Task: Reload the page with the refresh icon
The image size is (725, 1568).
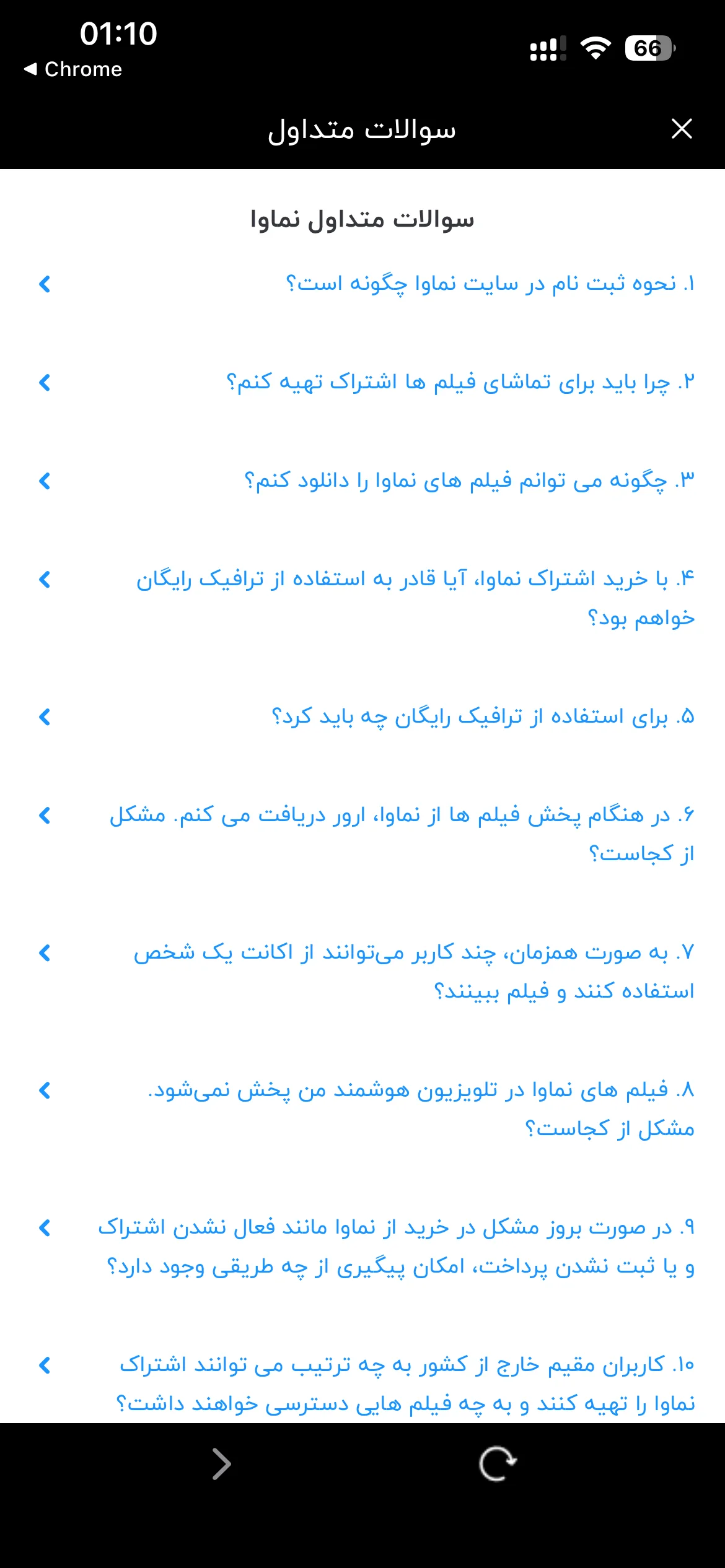Action: (x=498, y=1464)
